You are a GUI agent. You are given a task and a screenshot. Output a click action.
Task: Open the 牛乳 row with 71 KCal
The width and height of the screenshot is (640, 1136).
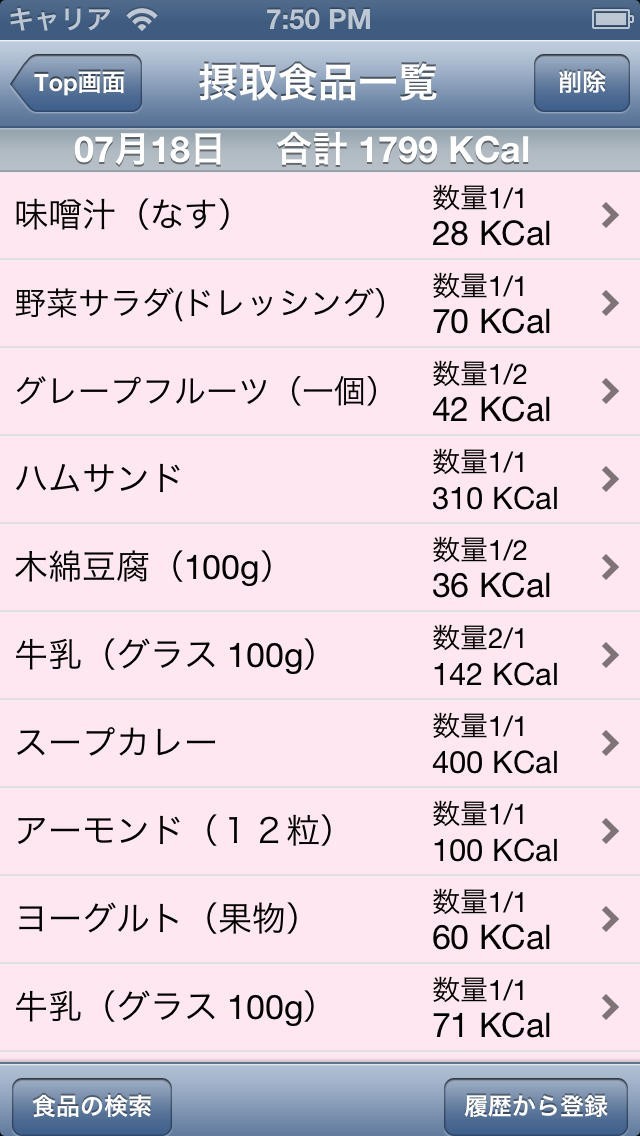click(320, 1007)
